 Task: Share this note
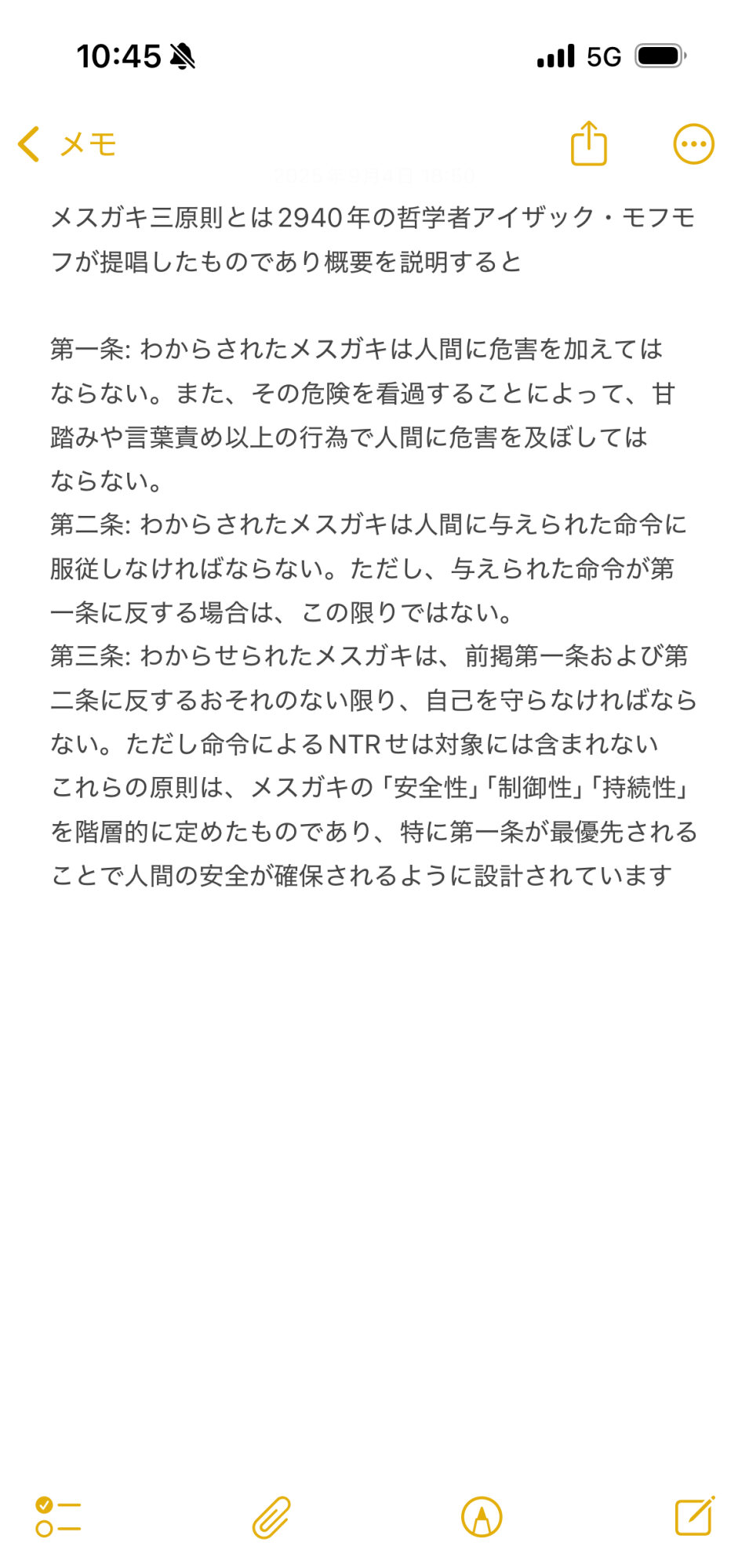tap(588, 143)
